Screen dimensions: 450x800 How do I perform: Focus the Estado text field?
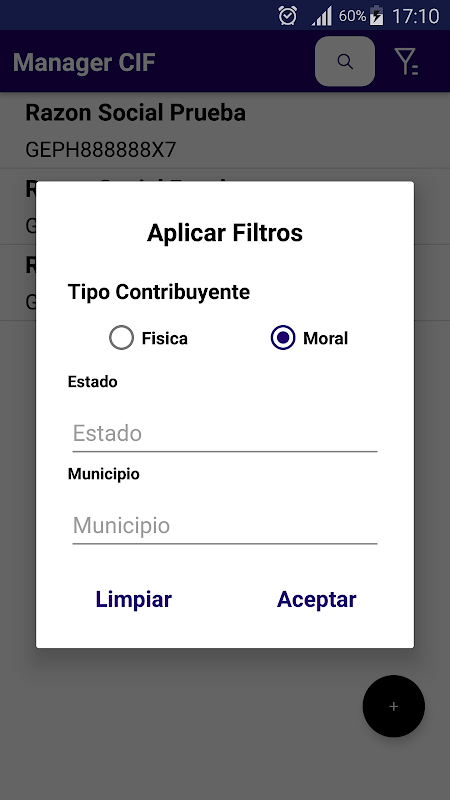(224, 434)
